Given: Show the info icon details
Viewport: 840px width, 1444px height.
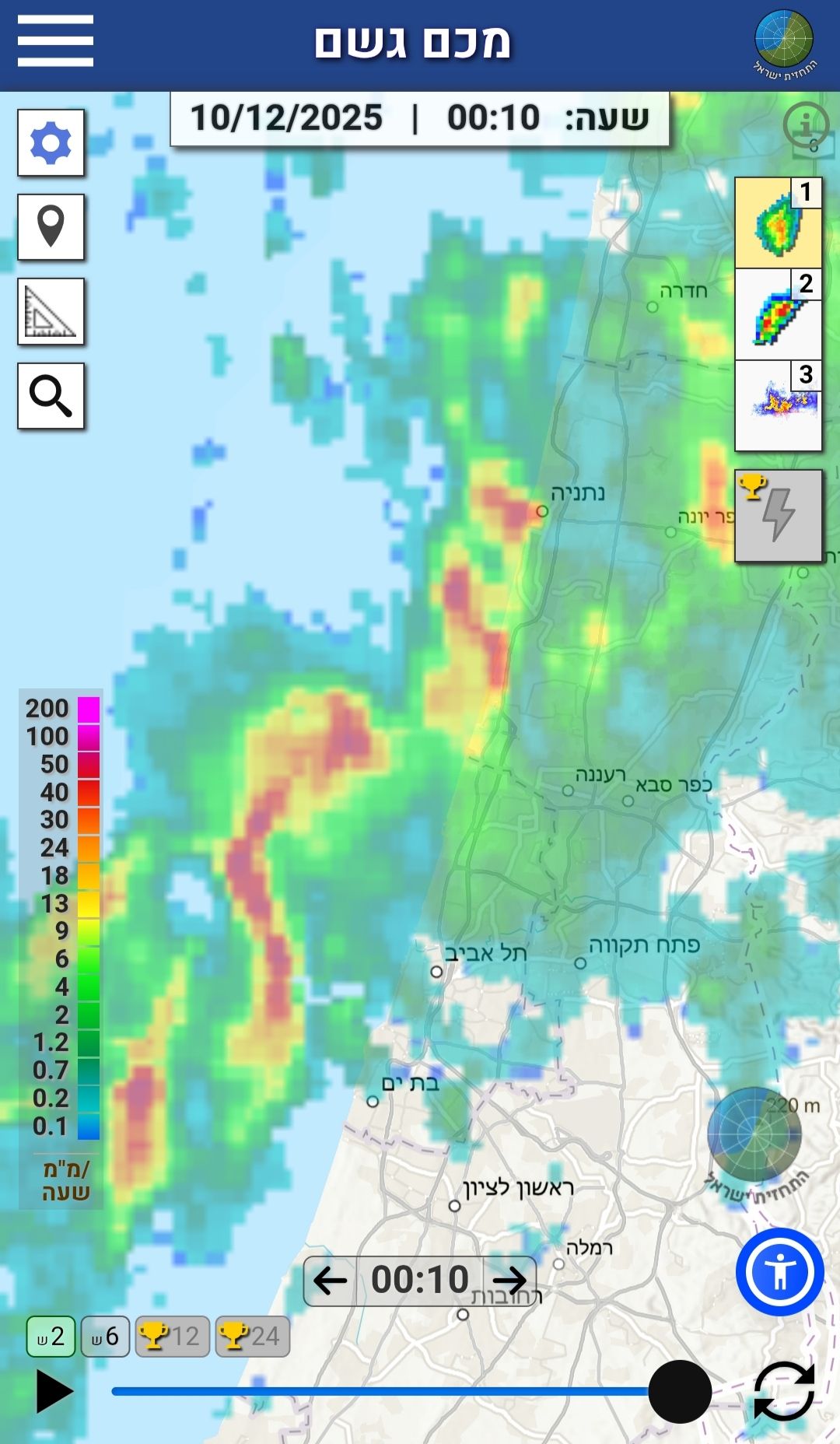Looking at the screenshot, I should tap(806, 124).
